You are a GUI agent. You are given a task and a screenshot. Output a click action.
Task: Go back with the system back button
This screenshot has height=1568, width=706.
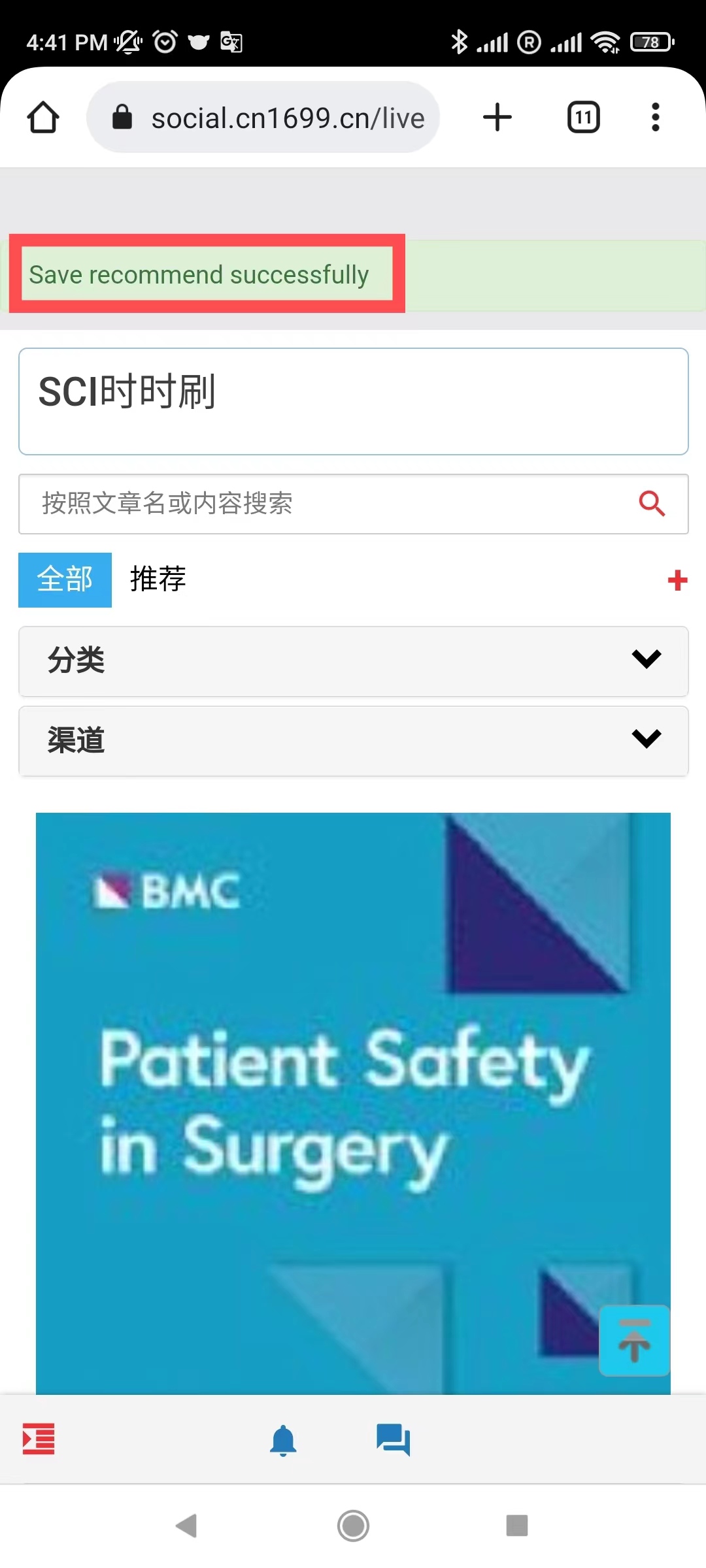click(x=187, y=1526)
